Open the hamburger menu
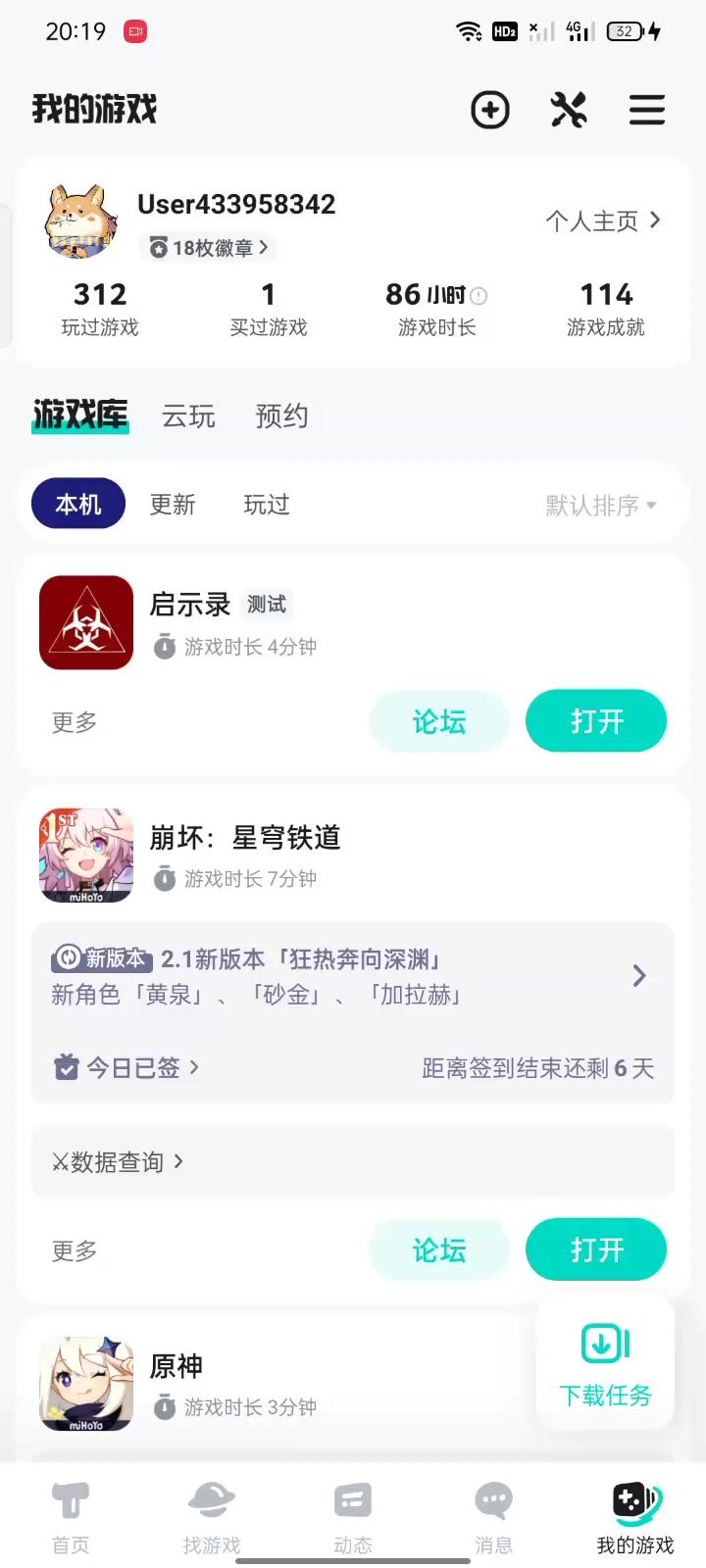The image size is (706, 1568). 647,110
